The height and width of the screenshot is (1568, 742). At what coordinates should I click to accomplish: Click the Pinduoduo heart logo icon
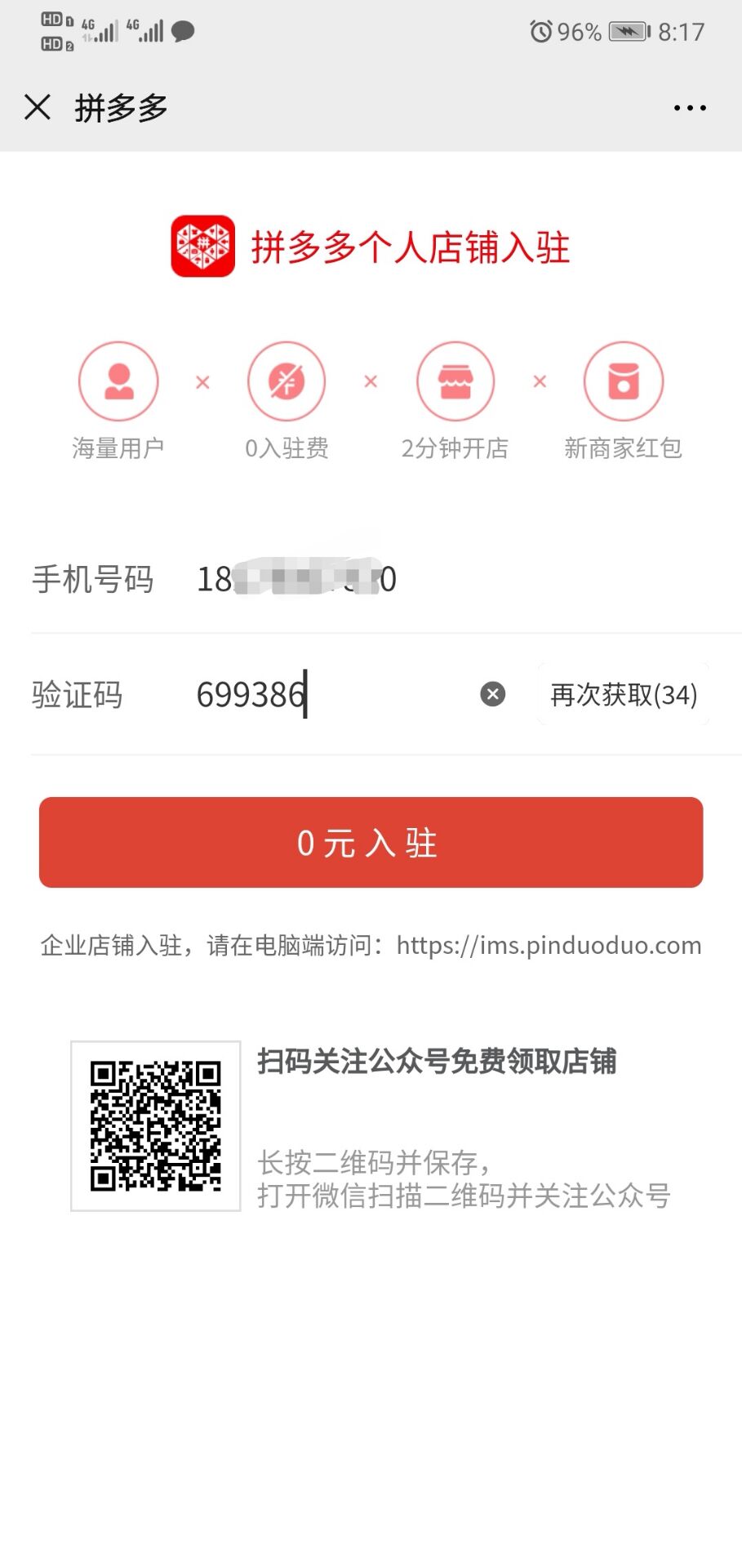click(x=202, y=247)
